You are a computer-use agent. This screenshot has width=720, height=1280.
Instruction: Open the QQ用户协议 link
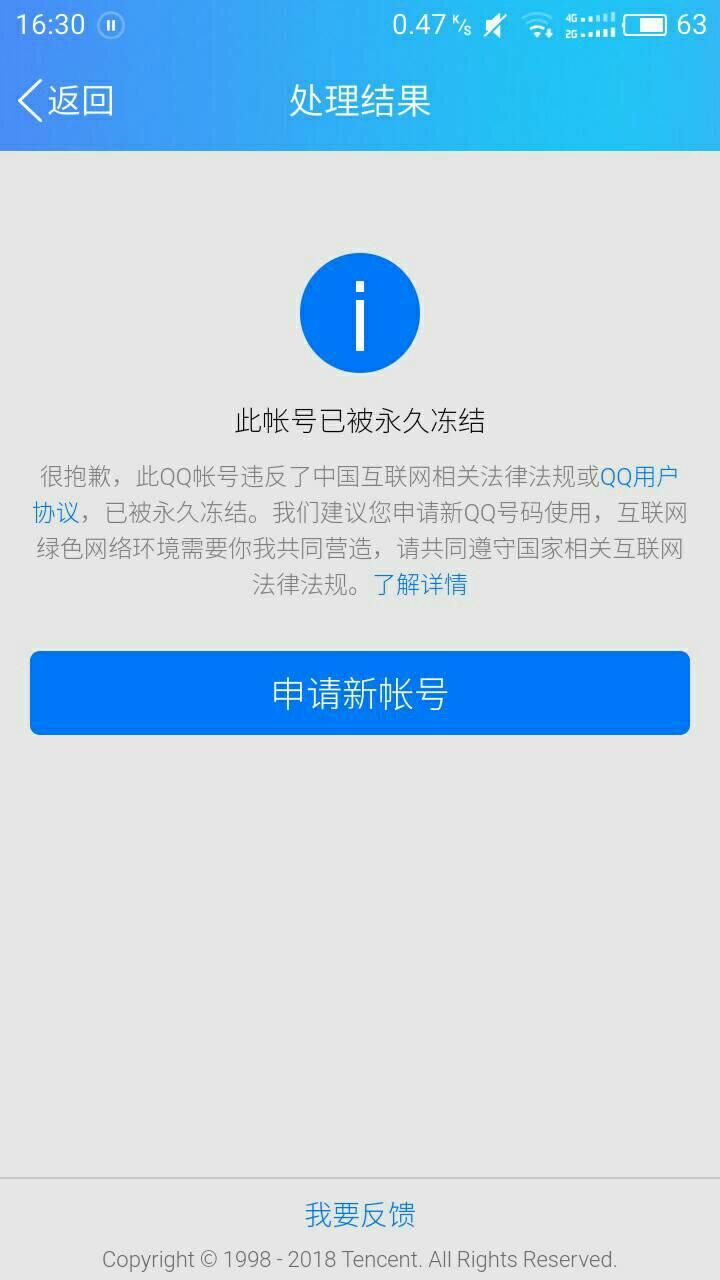(x=638, y=478)
